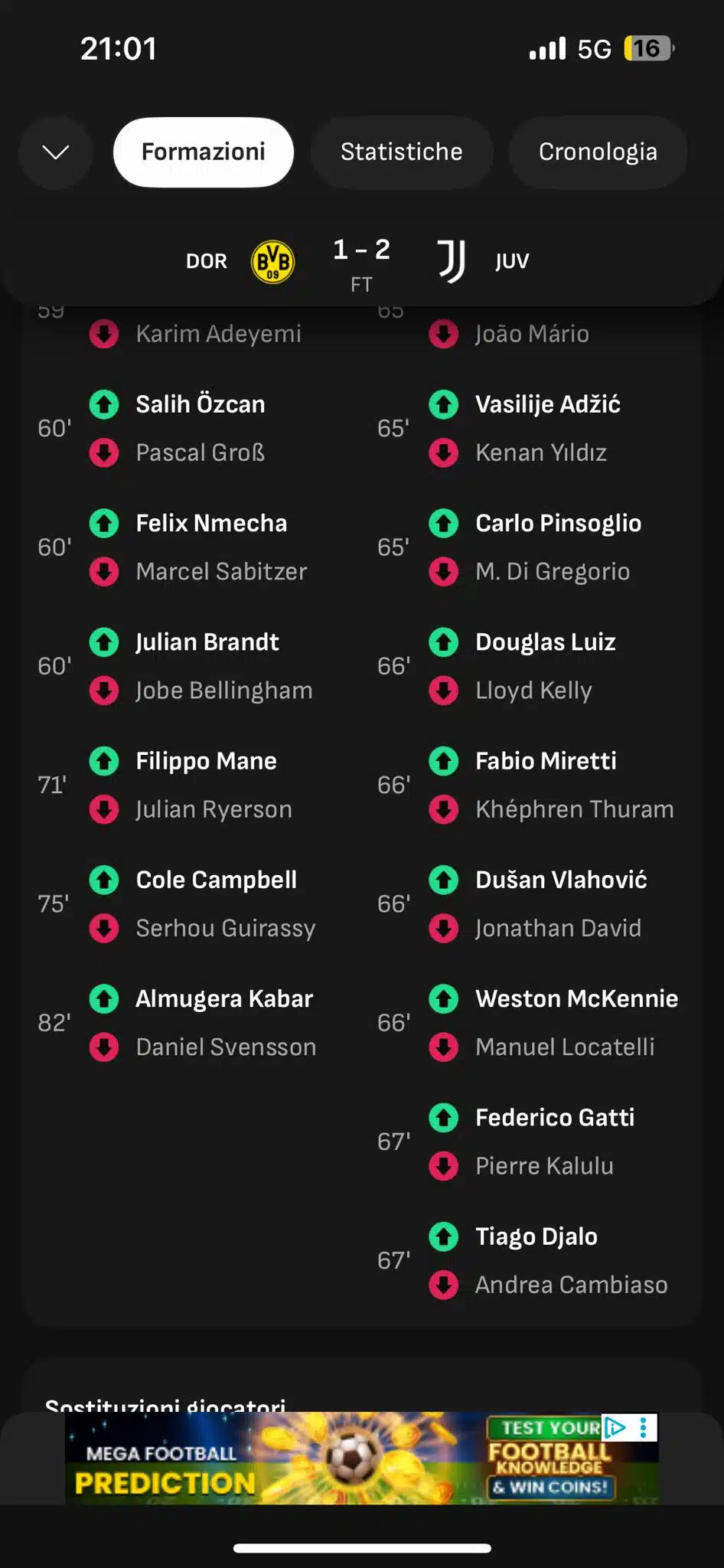View Felix Nmecha's player details
724x1568 pixels.
click(211, 524)
